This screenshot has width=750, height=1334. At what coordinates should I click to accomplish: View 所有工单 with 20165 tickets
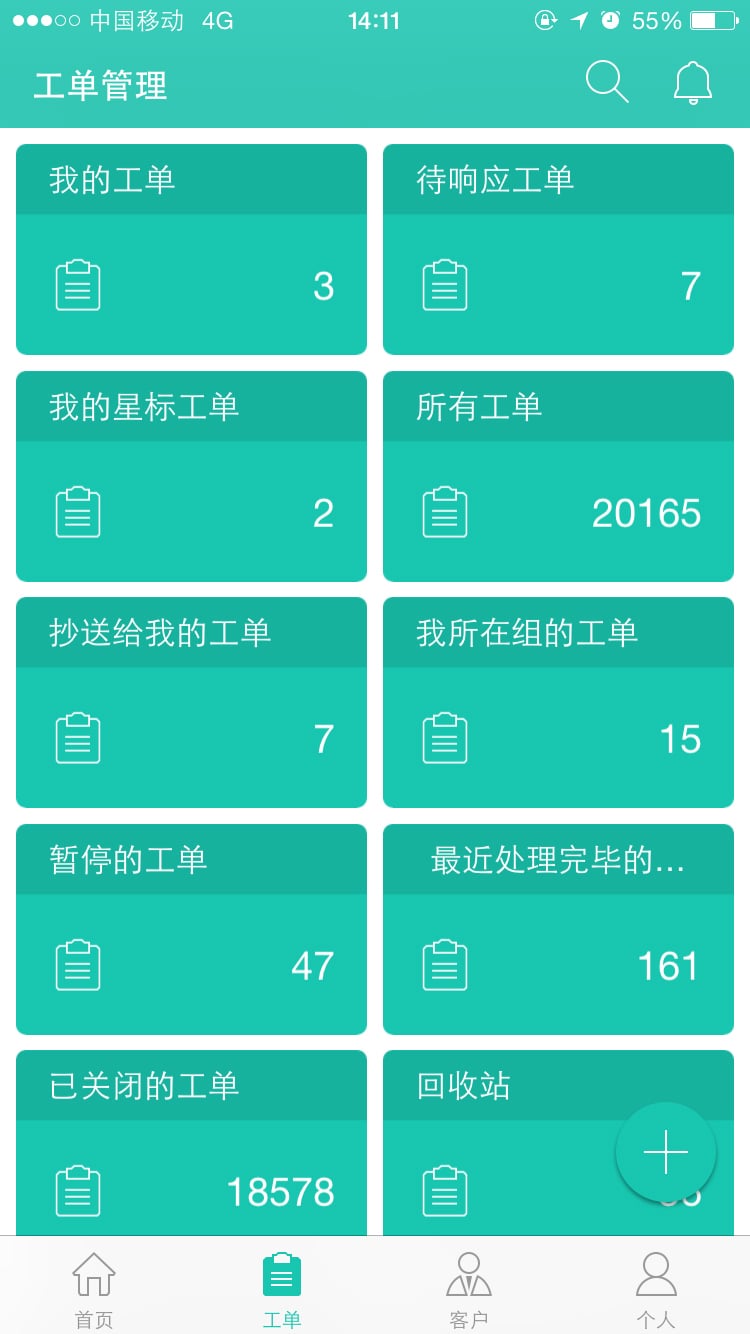pyautogui.click(x=558, y=476)
